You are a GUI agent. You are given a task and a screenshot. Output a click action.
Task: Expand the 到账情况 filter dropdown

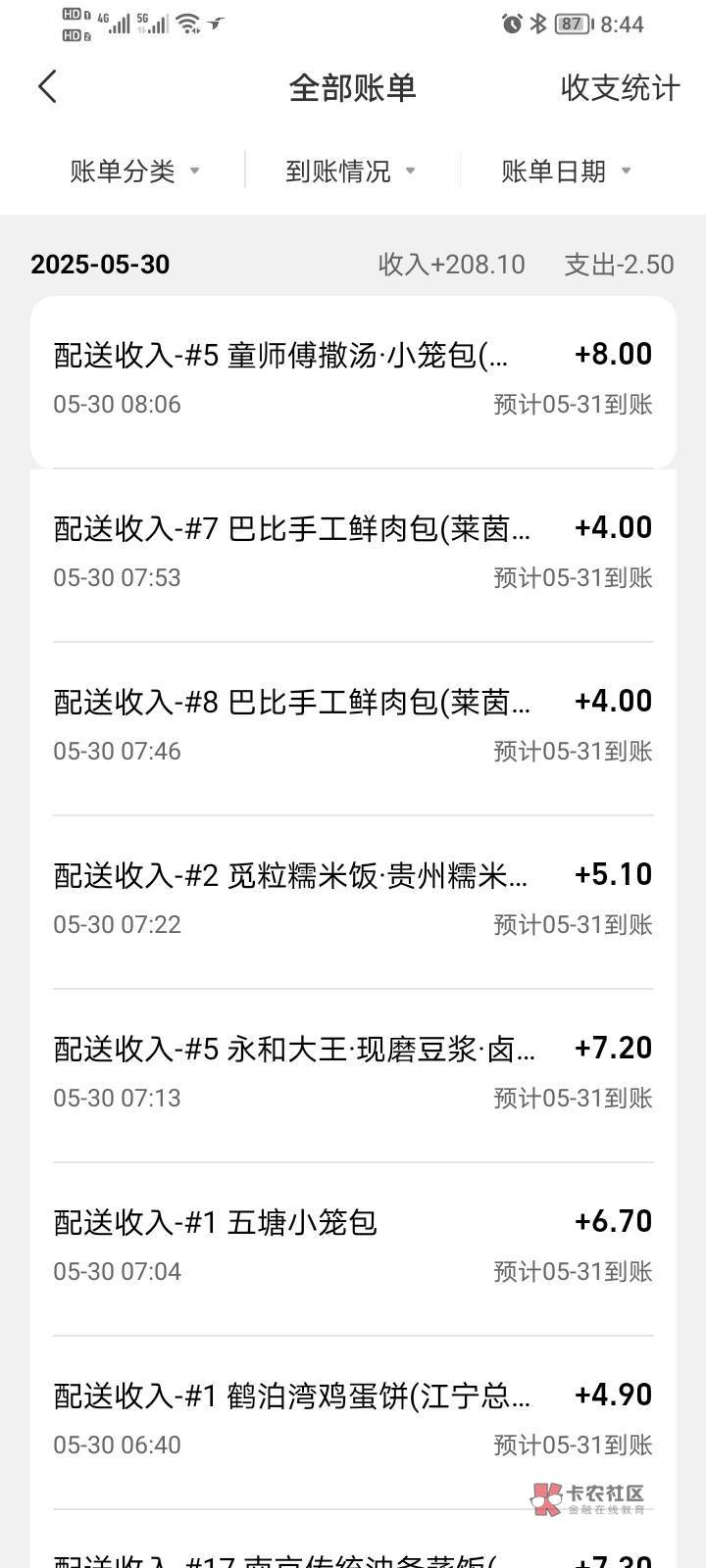[350, 171]
